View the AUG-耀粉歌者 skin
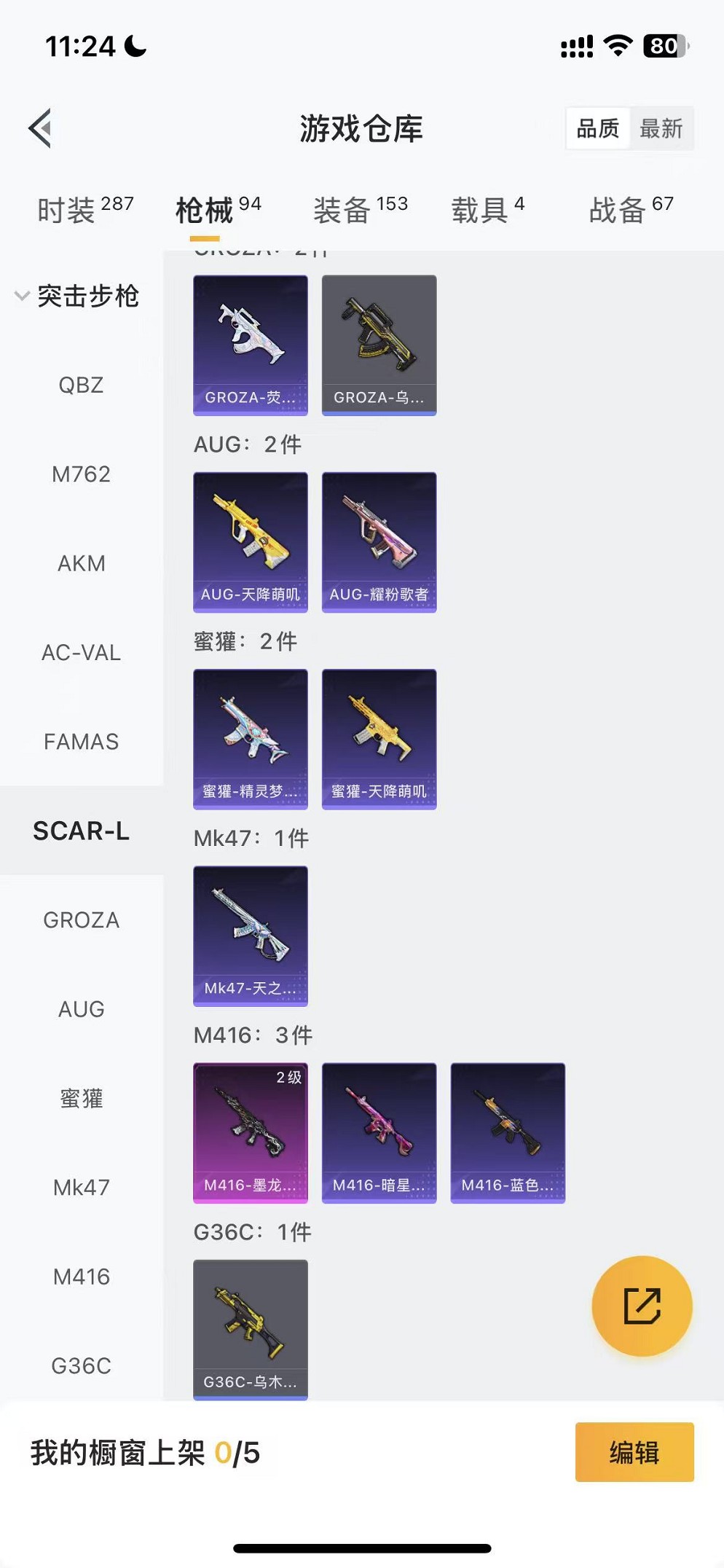This screenshot has height=1568, width=724. [379, 542]
